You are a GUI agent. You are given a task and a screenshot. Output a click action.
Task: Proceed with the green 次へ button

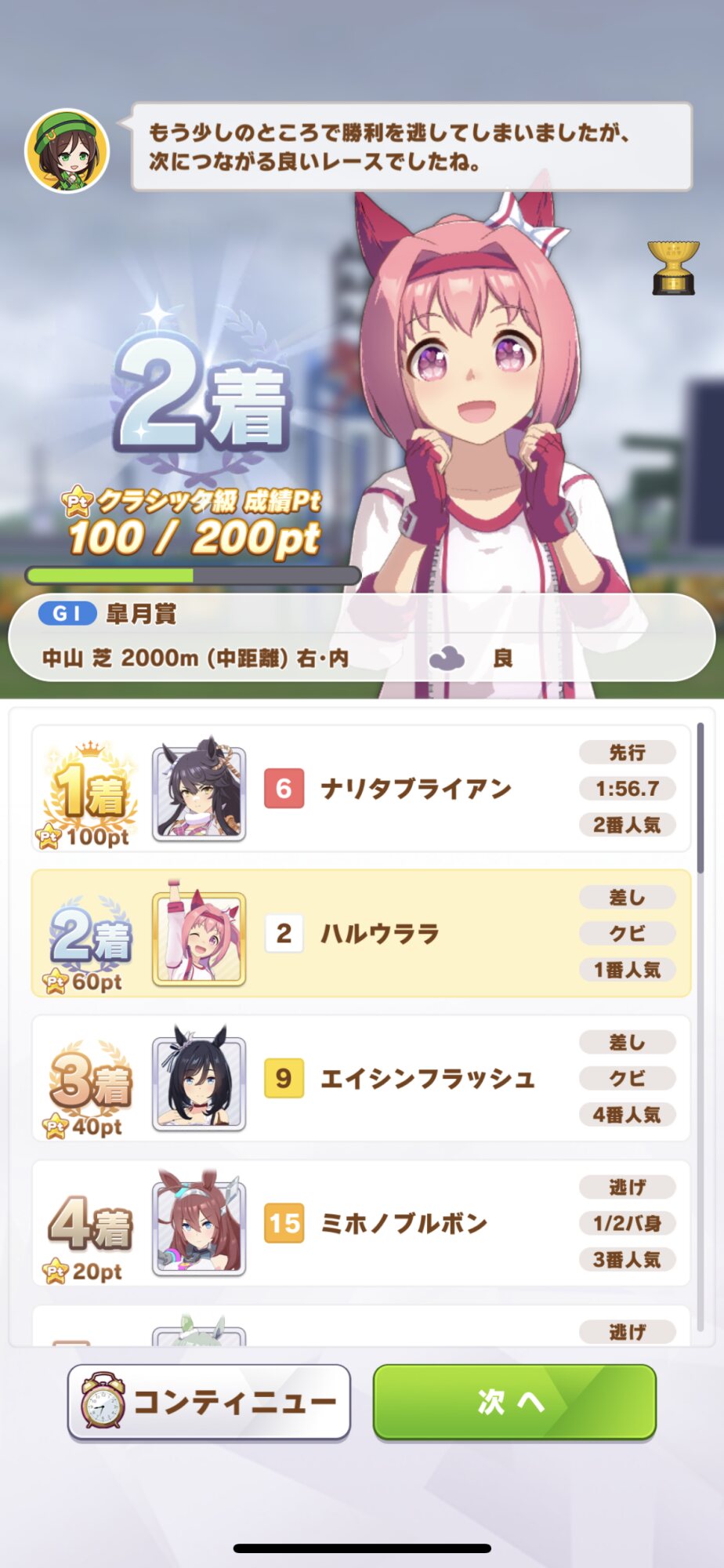(514, 1401)
